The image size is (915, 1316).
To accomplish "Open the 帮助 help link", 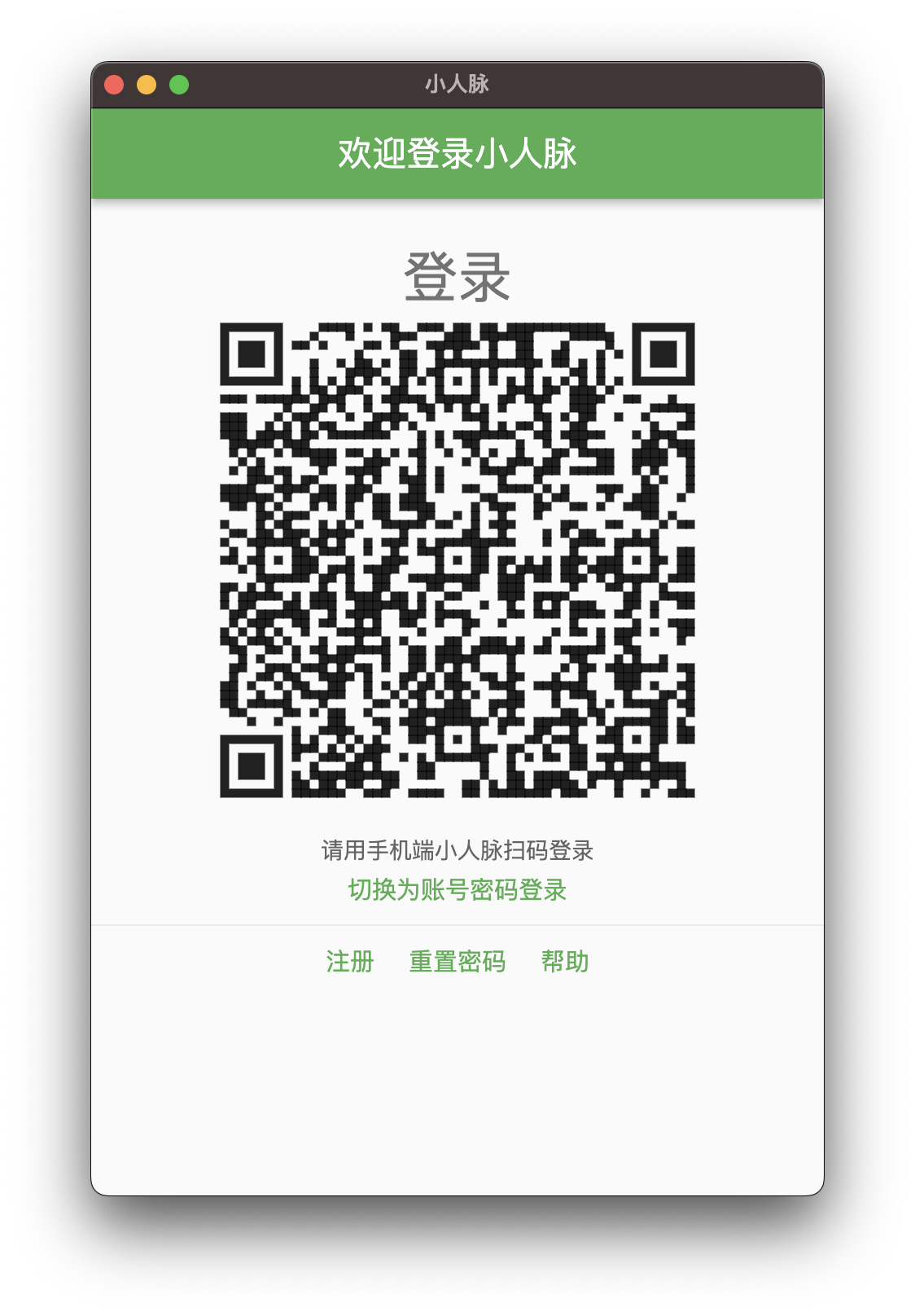I will (x=564, y=962).
